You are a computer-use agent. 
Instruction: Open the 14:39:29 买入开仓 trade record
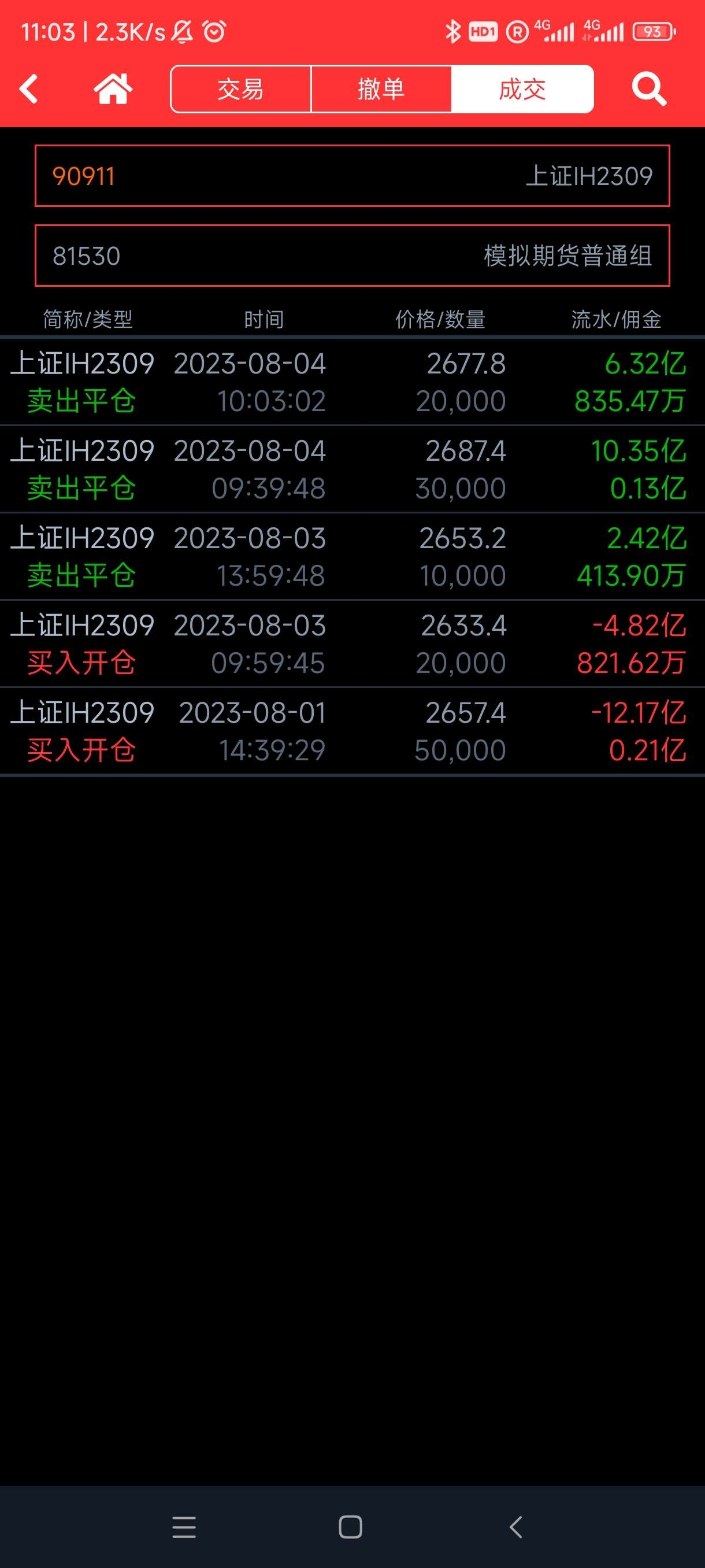click(x=352, y=731)
